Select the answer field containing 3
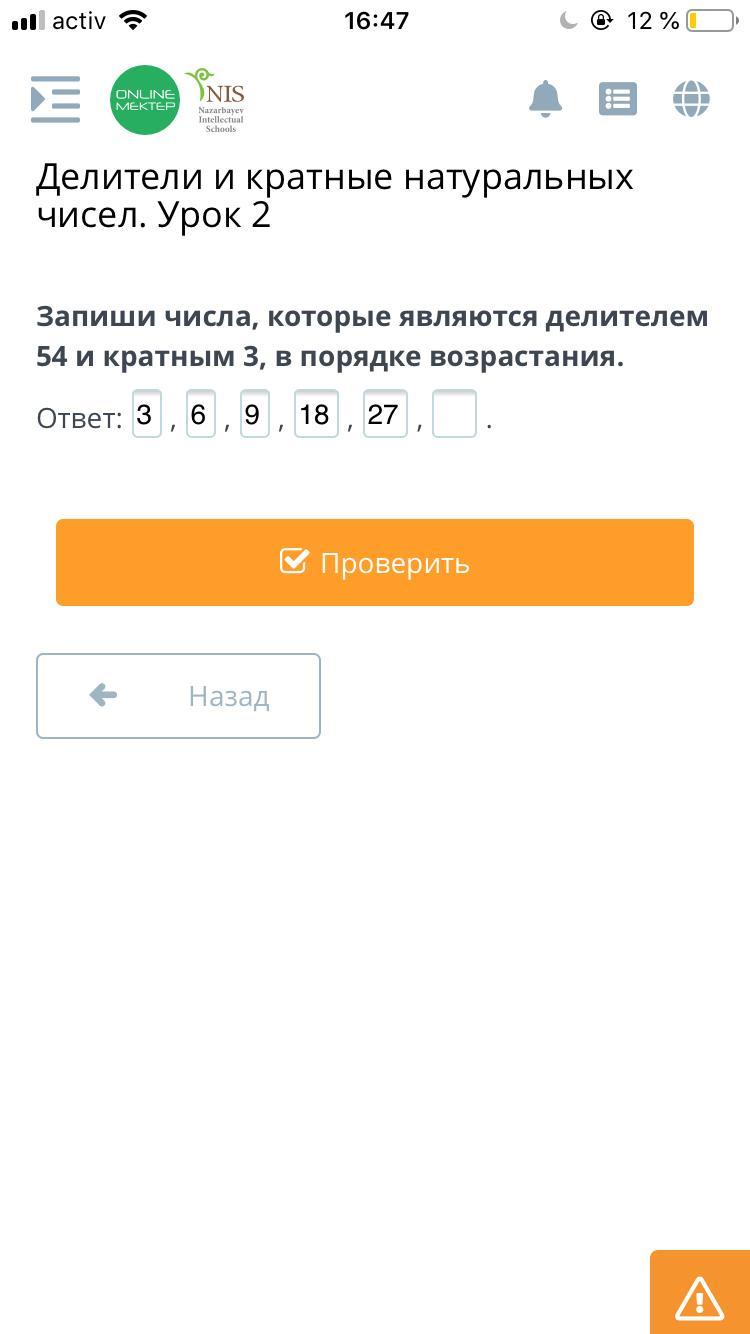This screenshot has height=1334, width=750. (x=146, y=414)
